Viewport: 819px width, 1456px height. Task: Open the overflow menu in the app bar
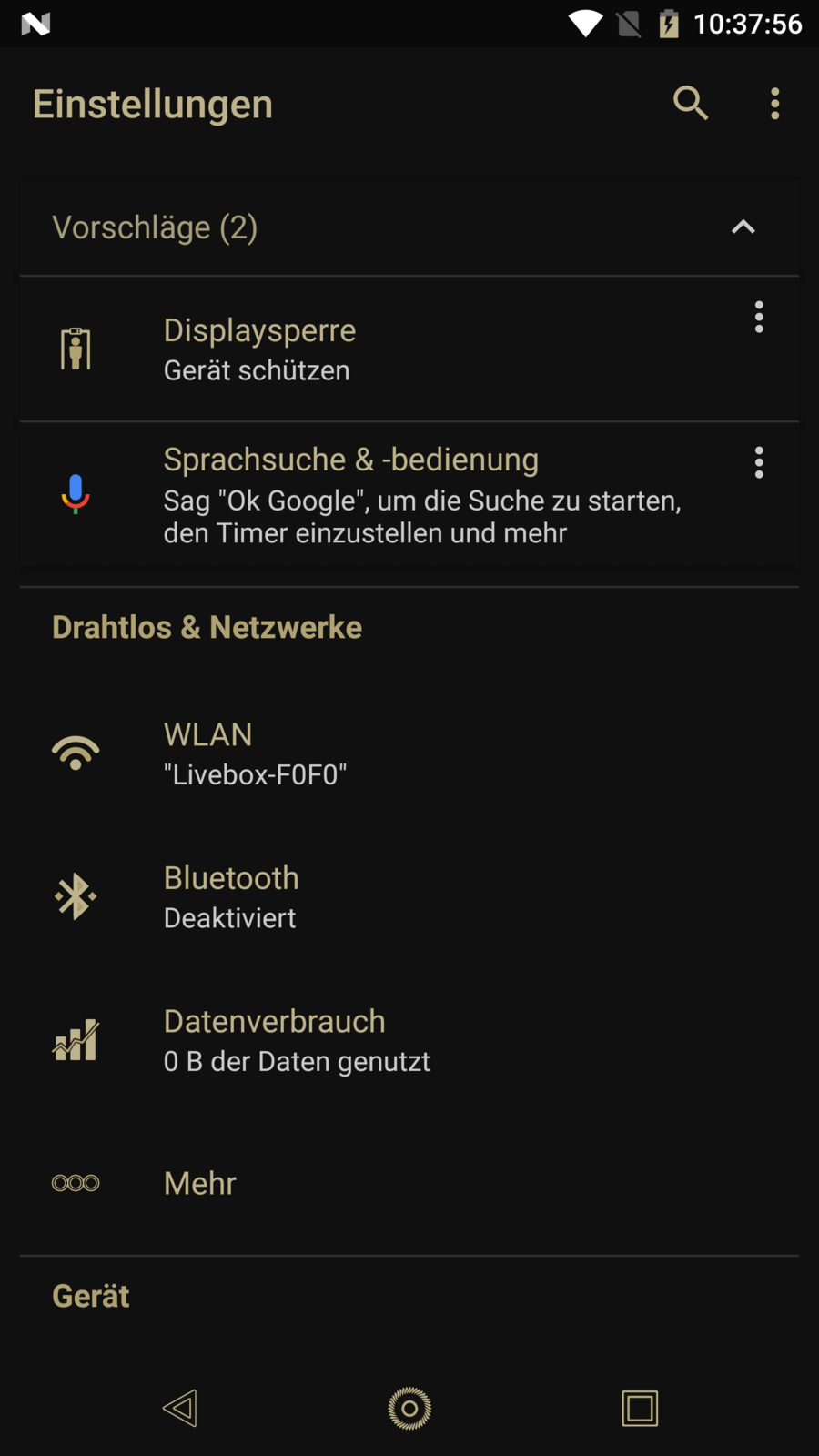(x=774, y=104)
